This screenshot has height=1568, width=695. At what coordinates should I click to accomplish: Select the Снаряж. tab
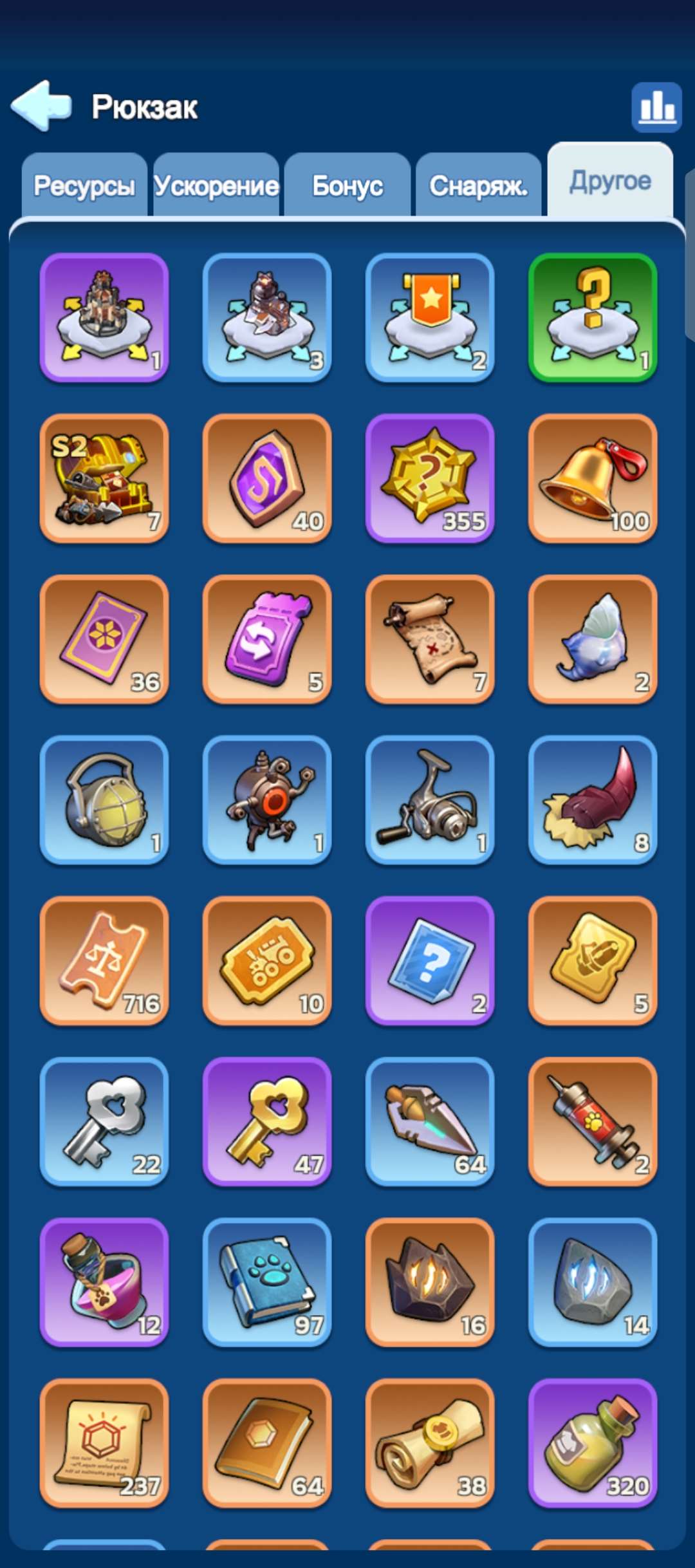coord(479,185)
